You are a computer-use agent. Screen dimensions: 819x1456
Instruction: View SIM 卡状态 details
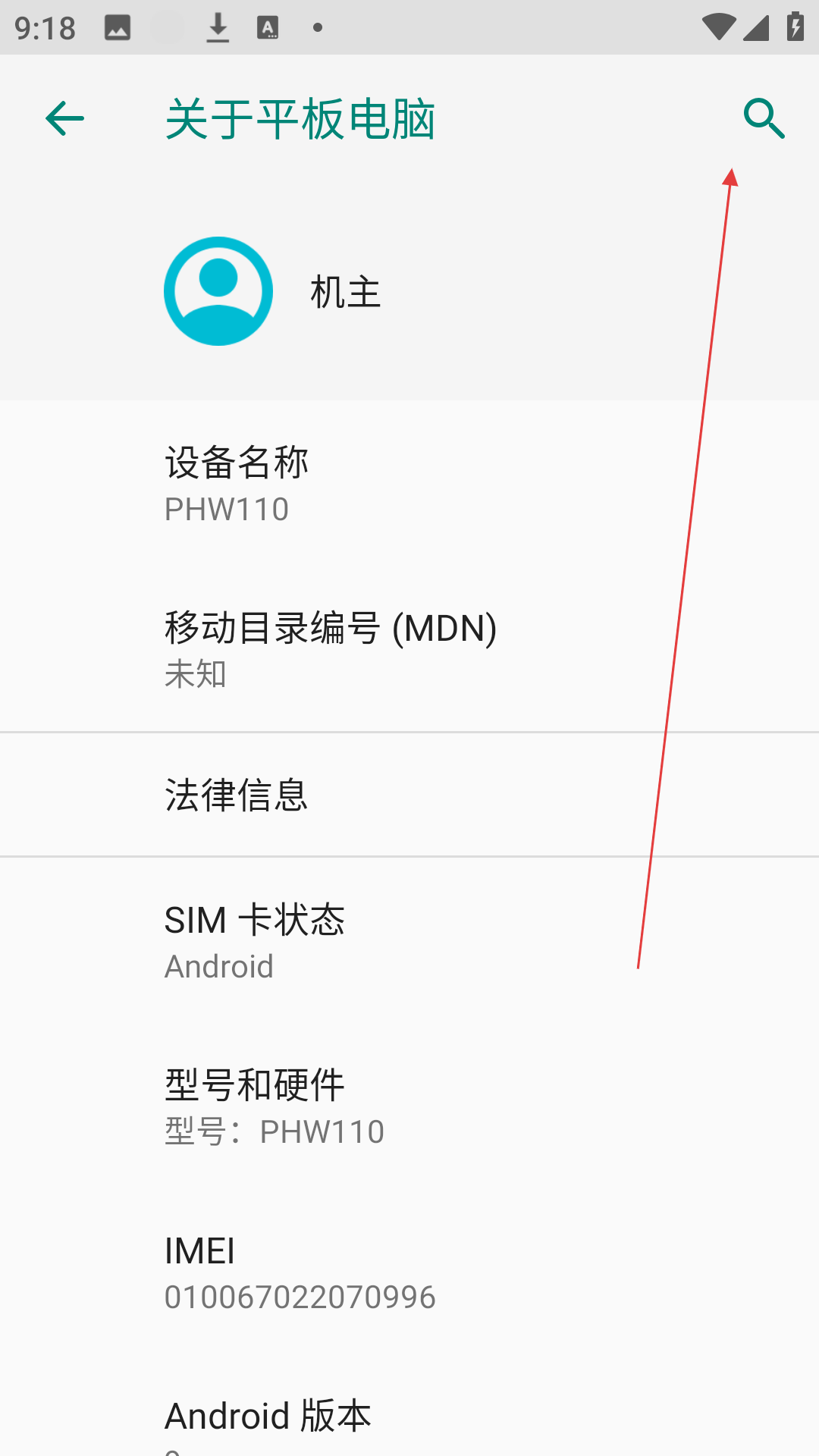[x=409, y=942]
